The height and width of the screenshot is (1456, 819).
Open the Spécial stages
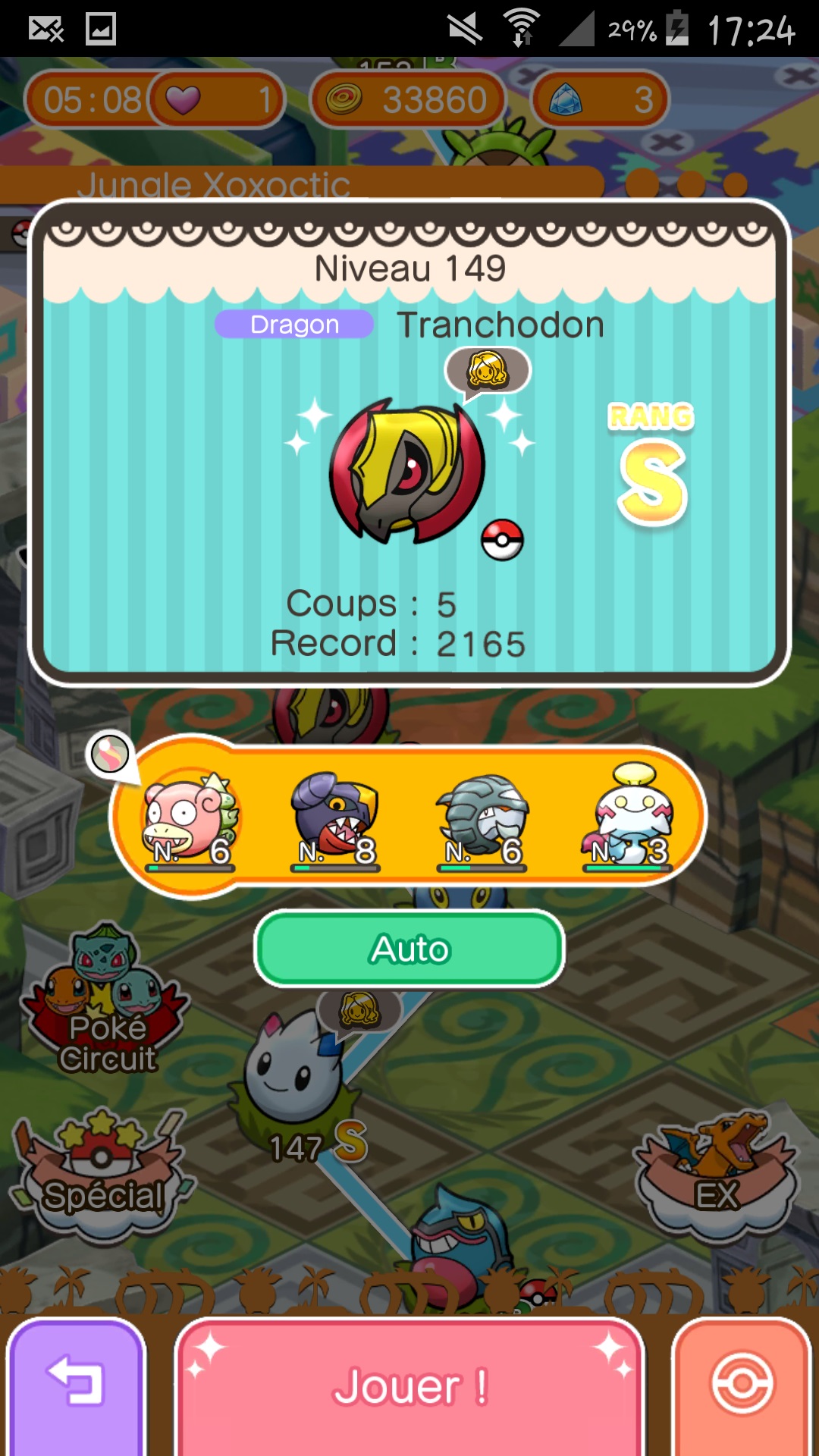click(x=102, y=1172)
